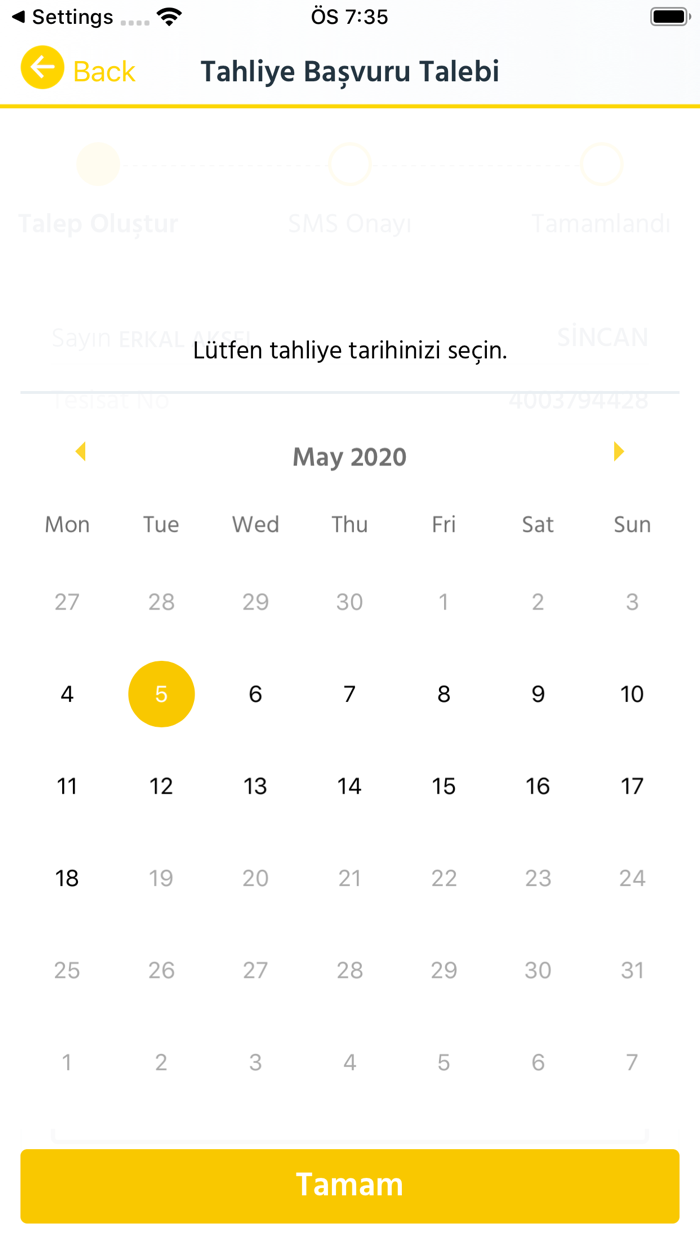This screenshot has height=1244, width=700.
Task: Tap the highlighted date May 5
Action: pyautogui.click(x=161, y=694)
